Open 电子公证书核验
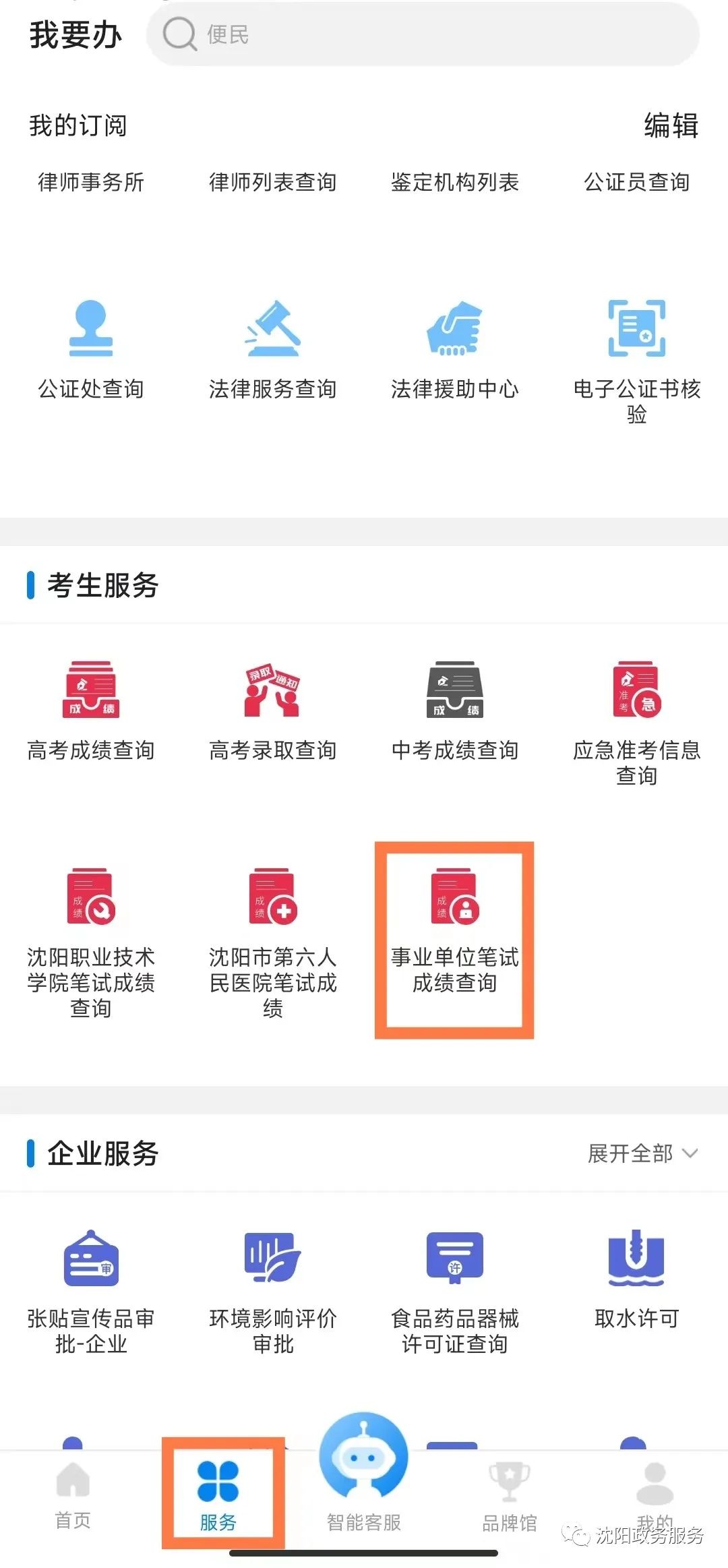The image size is (728, 1568). point(636,357)
